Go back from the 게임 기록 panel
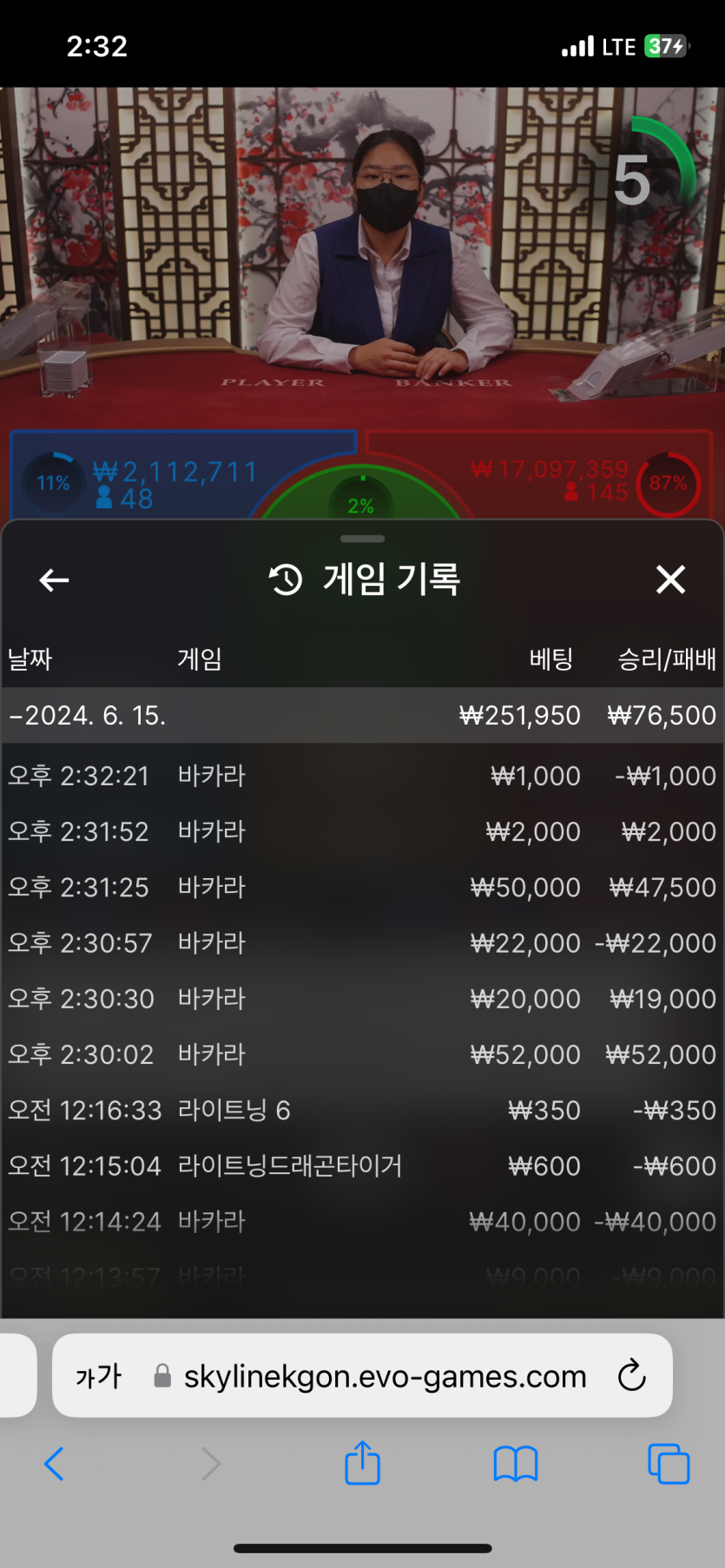 [54, 580]
